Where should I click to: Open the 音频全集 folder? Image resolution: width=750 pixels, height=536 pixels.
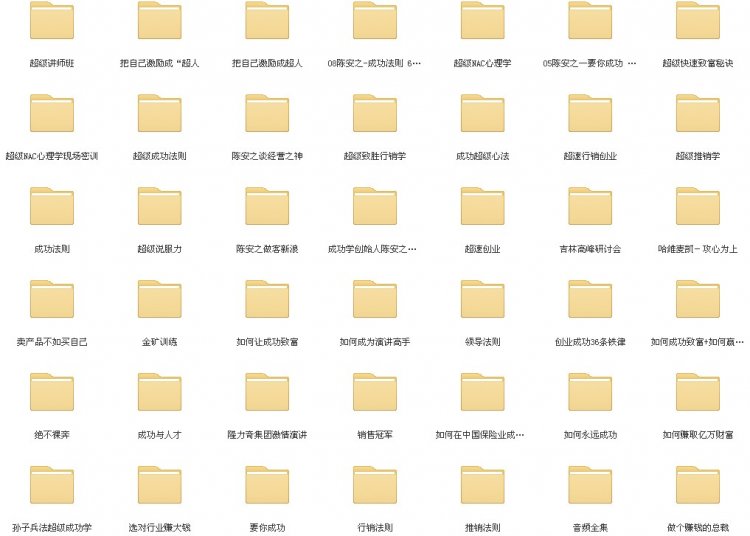[x=590, y=486]
